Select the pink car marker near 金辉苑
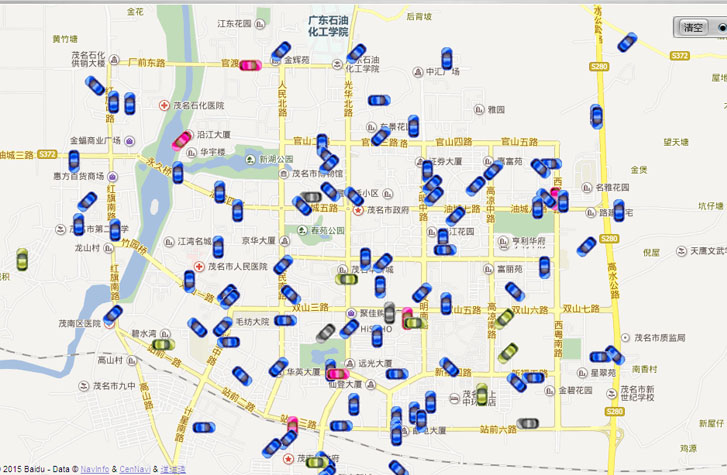 (x=250, y=65)
